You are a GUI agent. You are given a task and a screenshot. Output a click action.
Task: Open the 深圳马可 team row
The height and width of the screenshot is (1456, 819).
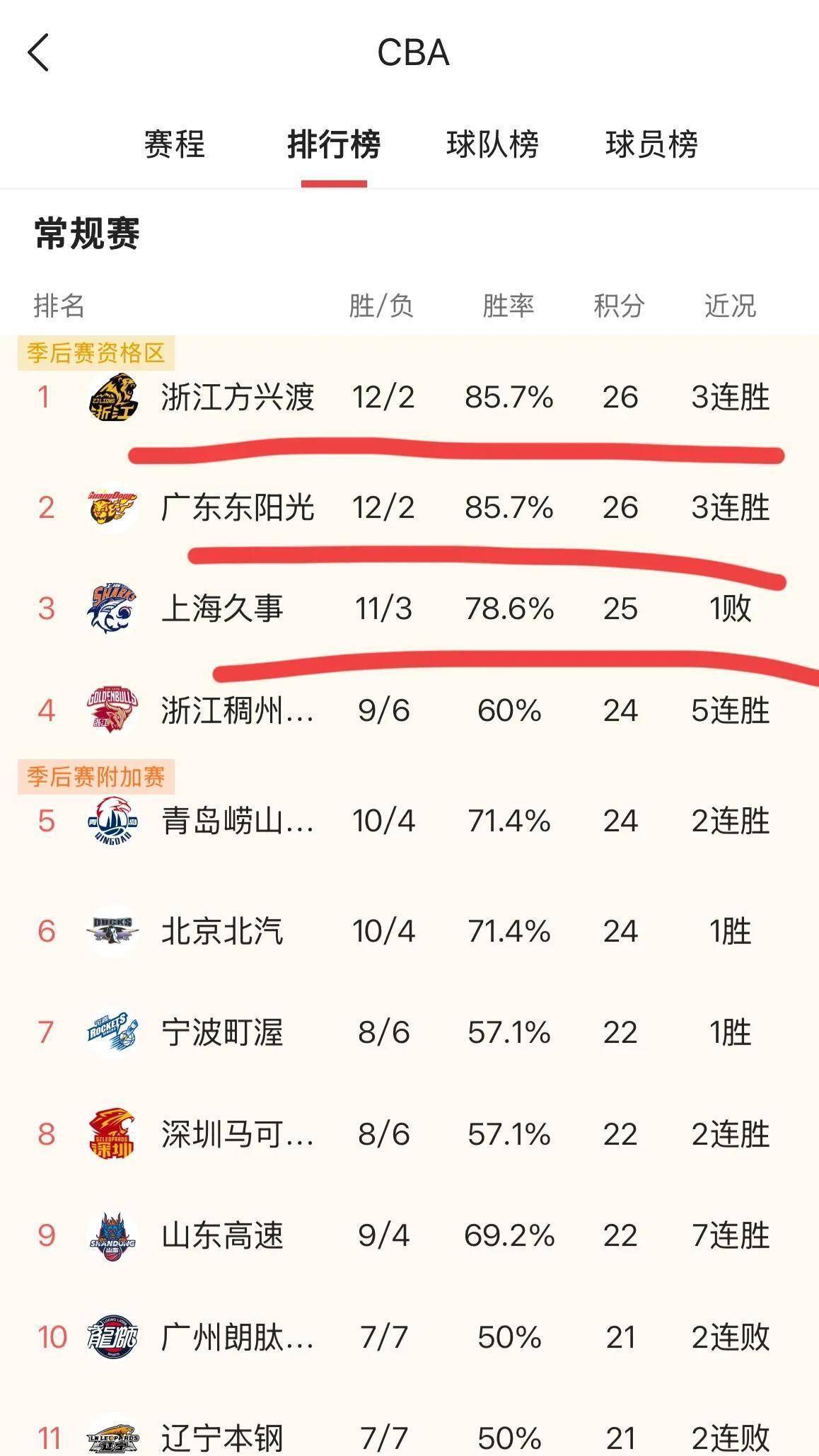click(409, 1135)
